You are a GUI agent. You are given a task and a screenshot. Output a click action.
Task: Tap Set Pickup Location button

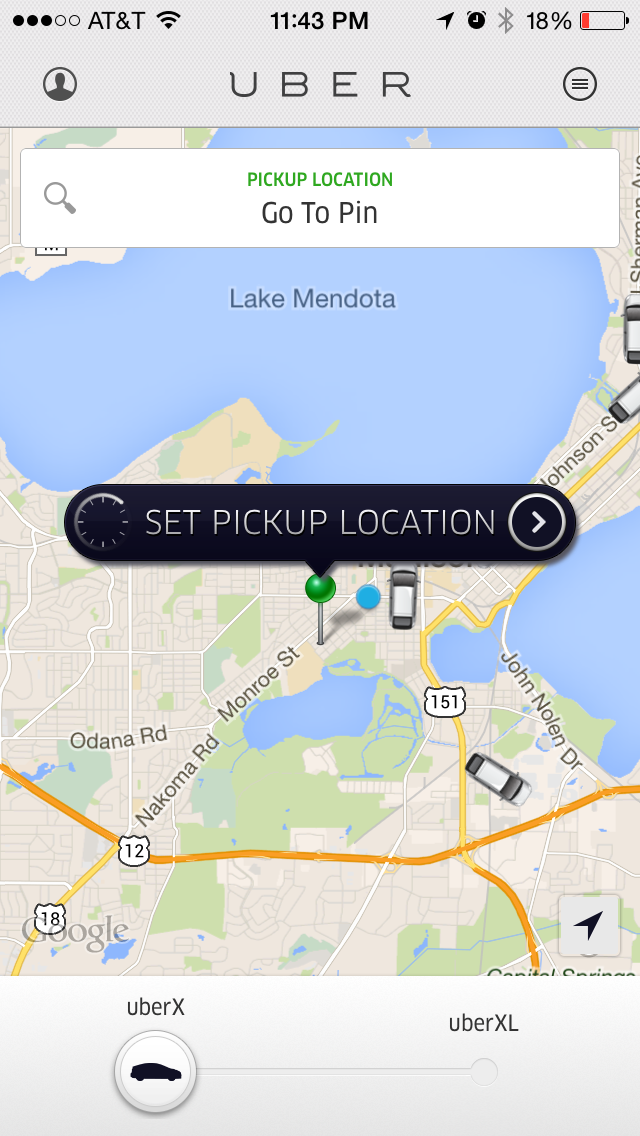pos(320,522)
